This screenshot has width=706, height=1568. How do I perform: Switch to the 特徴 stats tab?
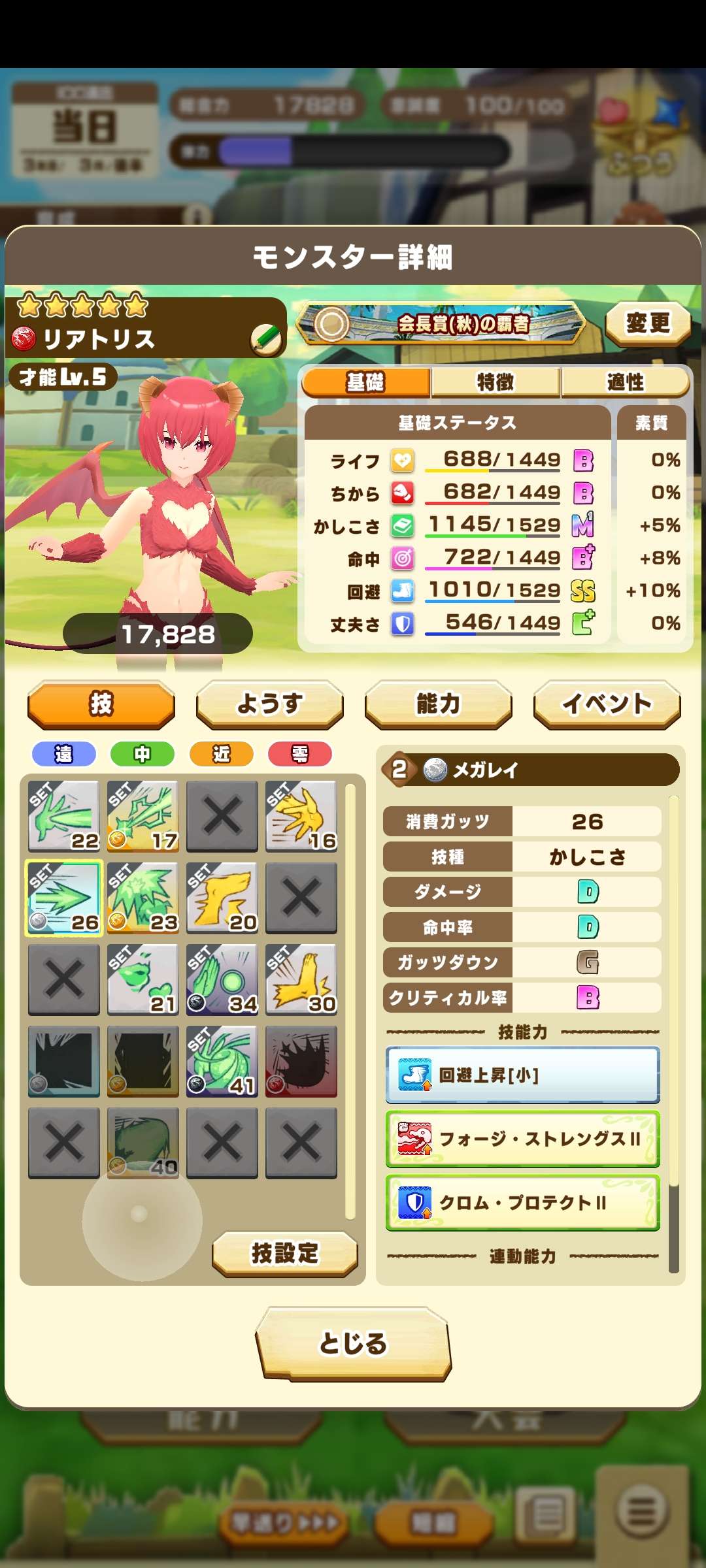pyautogui.click(x=495, y=382)
